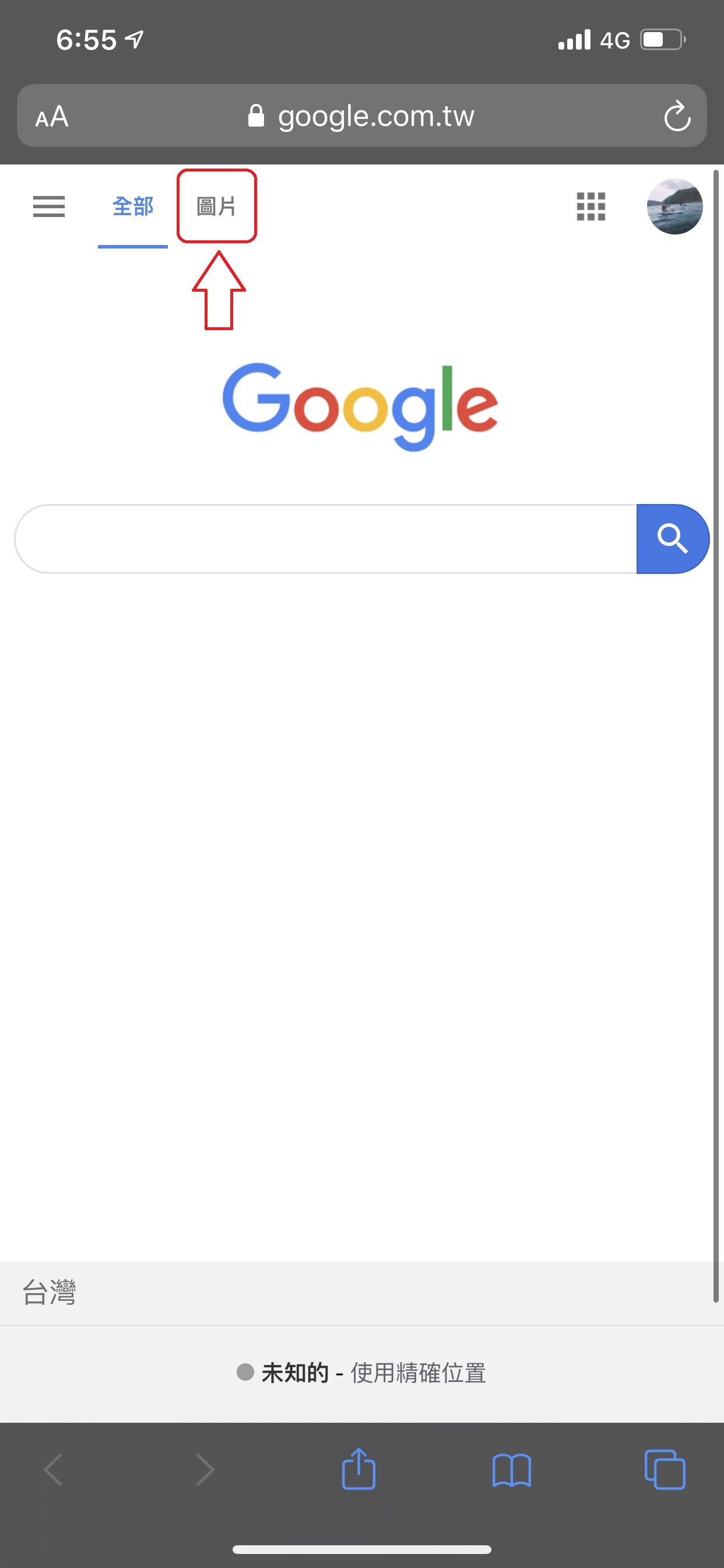This screenshot has height=1568, width=724.
Task: Focus the Google search box
Action: (325, 538)
